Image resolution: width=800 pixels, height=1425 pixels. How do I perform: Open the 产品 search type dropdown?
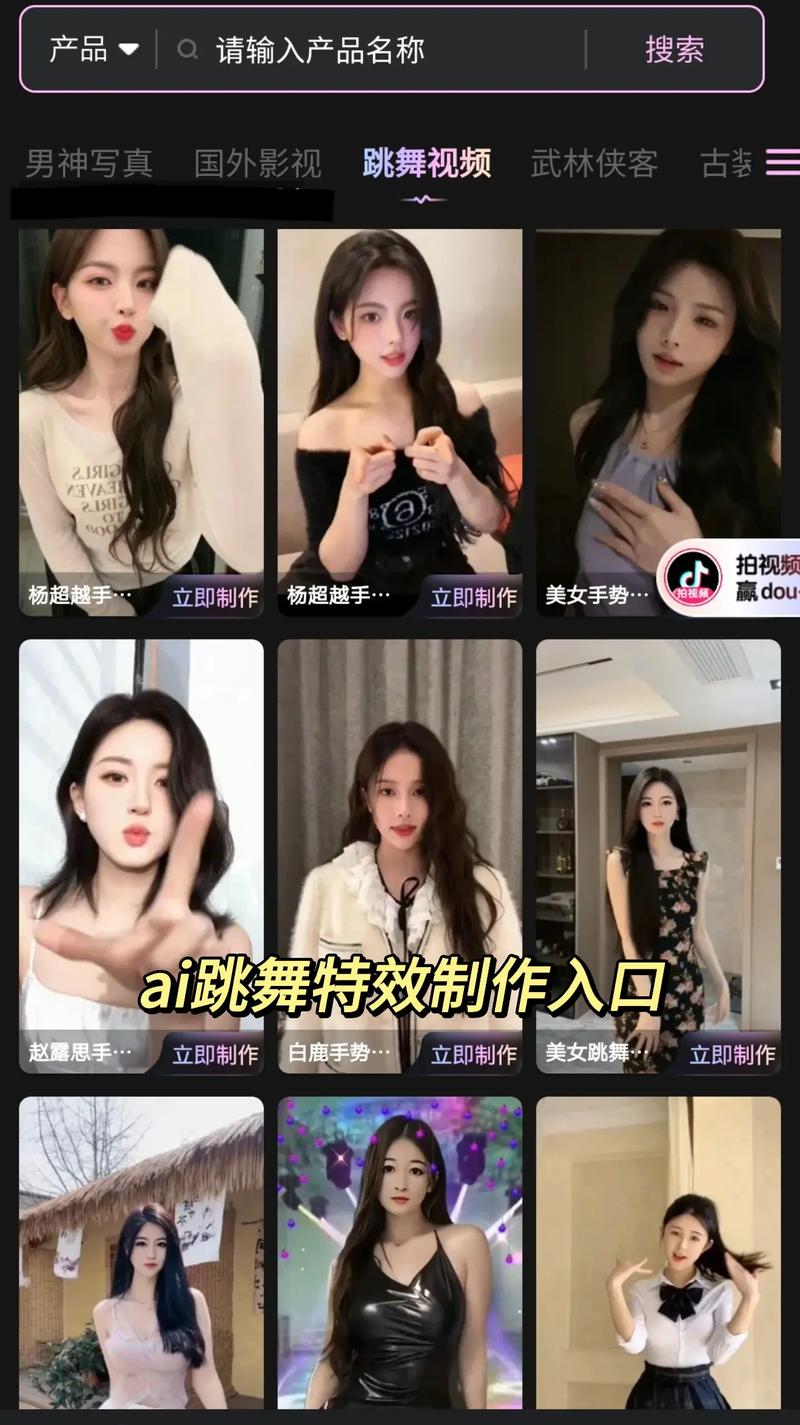point(94,49)
